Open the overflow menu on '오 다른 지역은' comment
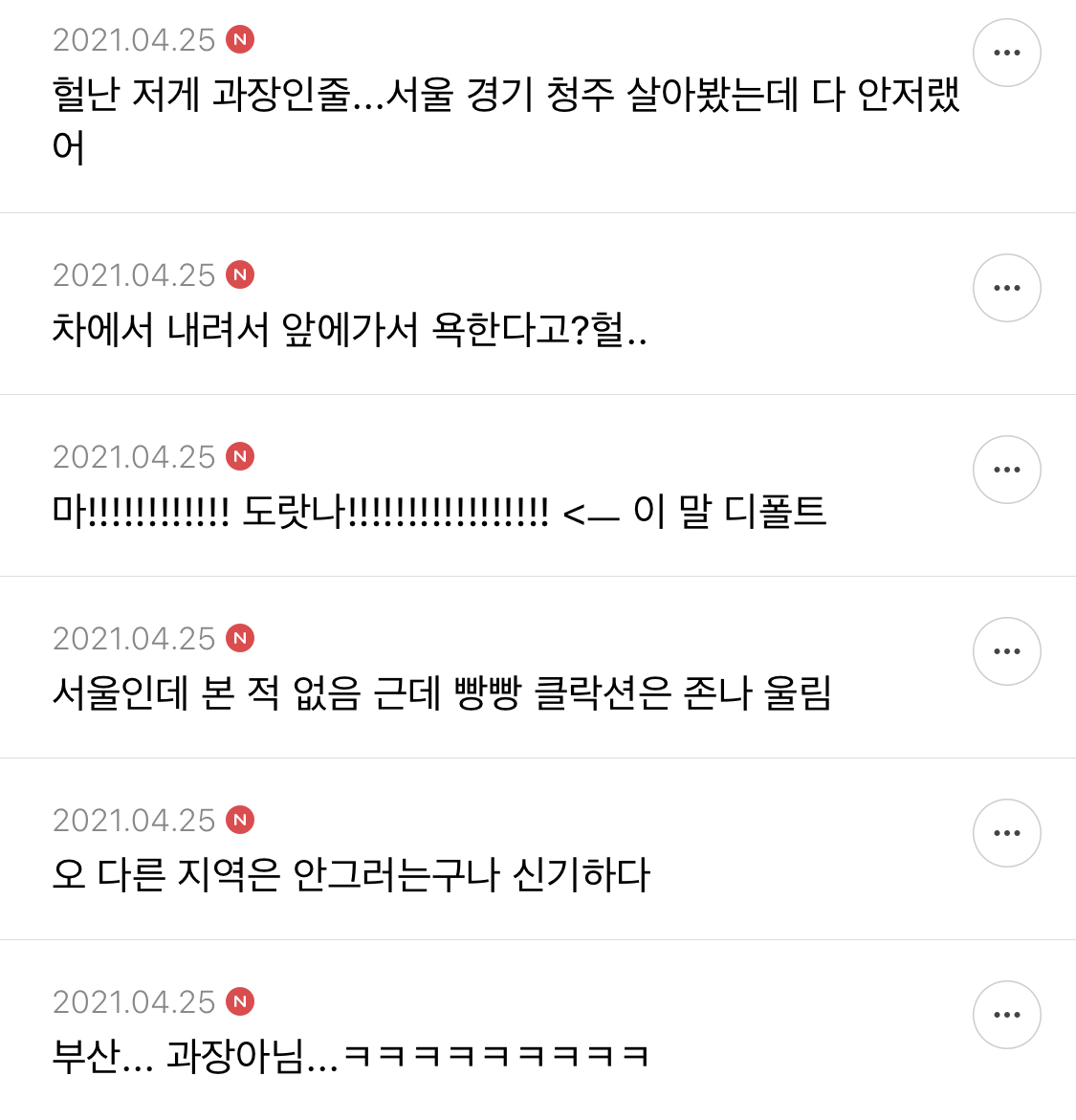This screenshot has width=1076, height=1120. pyautogui.click(x=1006, y=833)
